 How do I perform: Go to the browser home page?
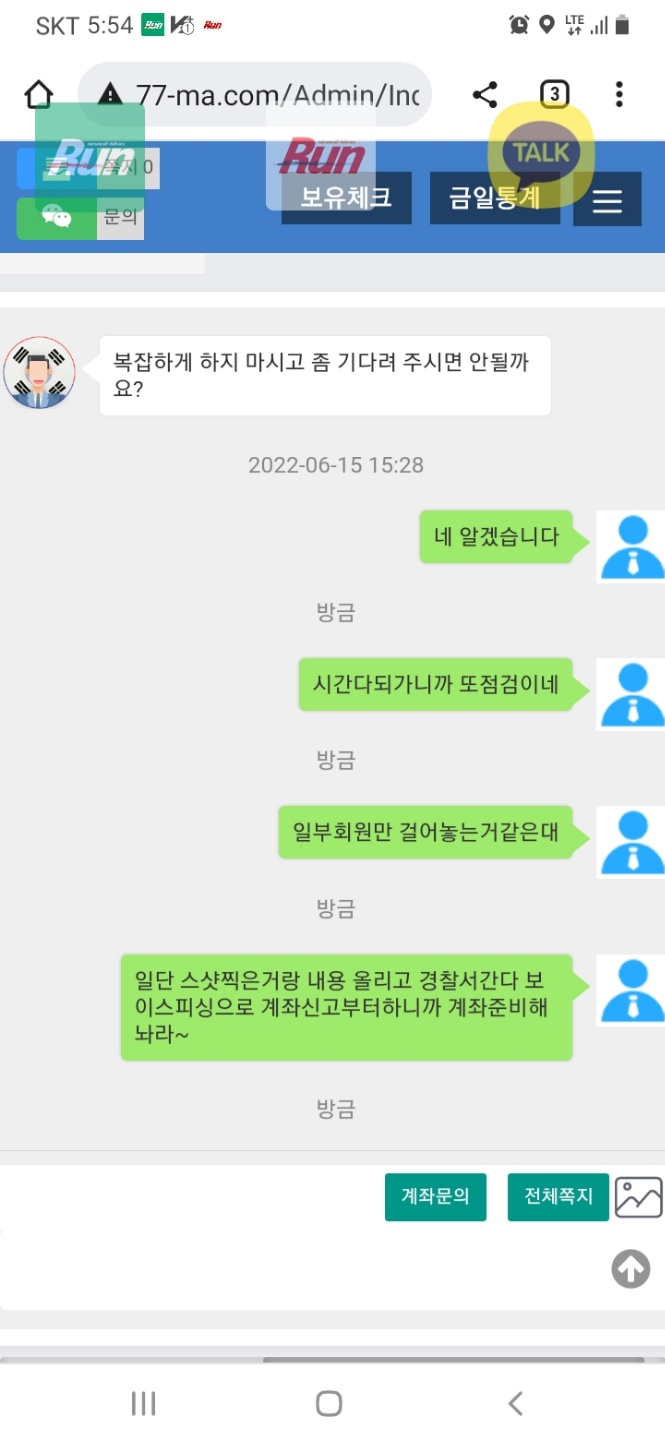[x=38, y=95]
